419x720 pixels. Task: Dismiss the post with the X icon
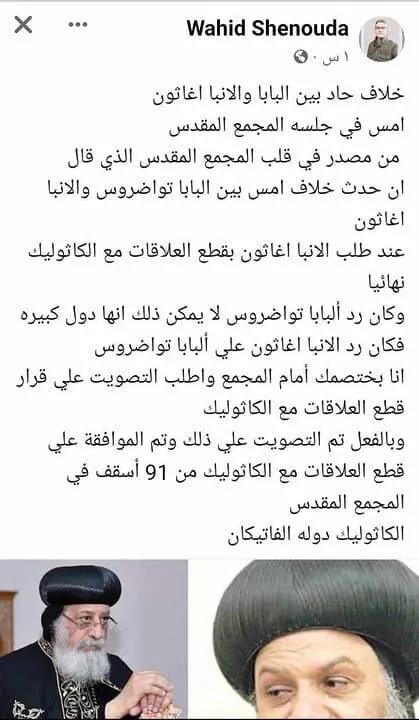click(x=23, y=24)
